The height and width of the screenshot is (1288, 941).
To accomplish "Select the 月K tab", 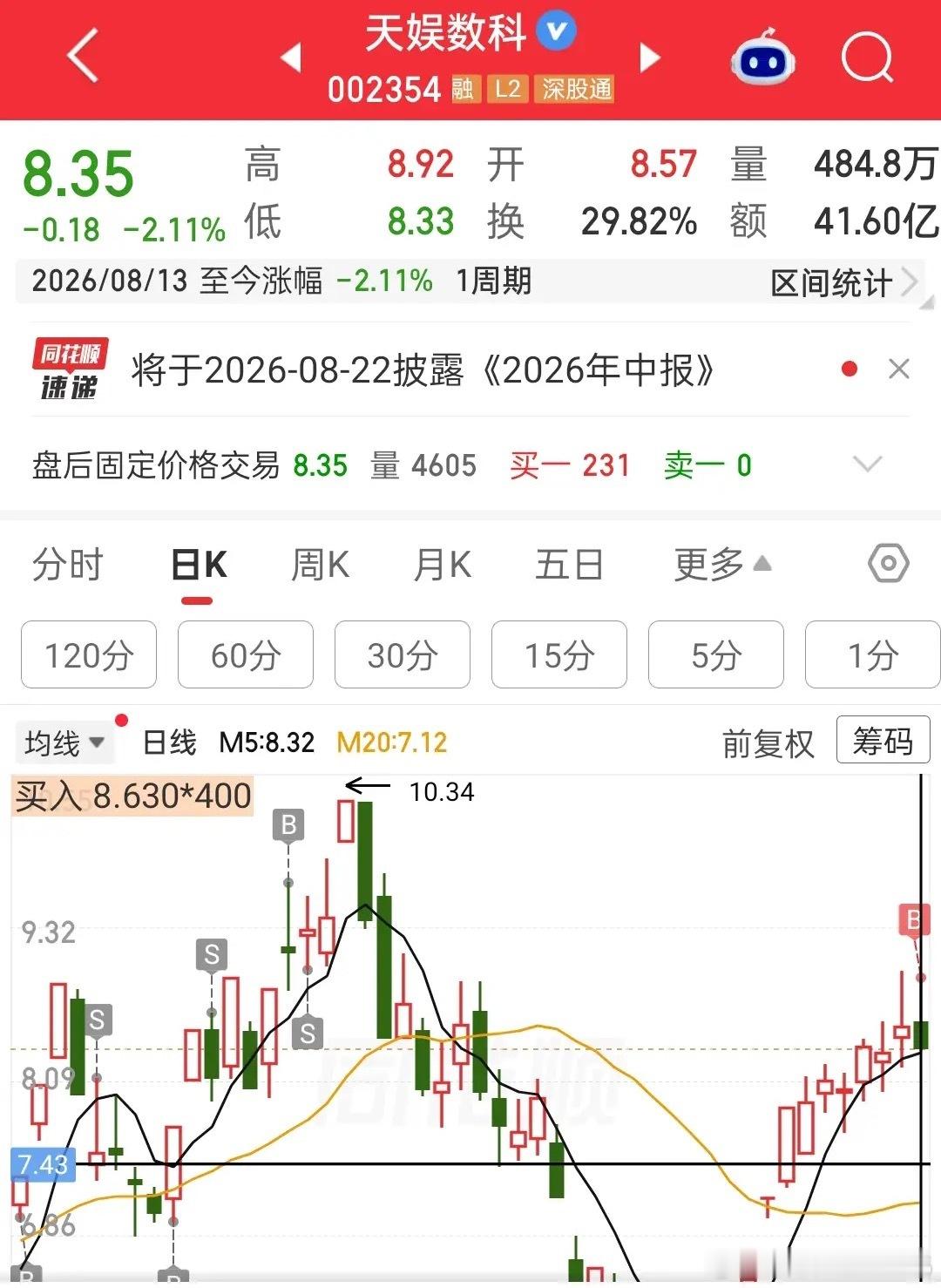I will pos(442,565).
